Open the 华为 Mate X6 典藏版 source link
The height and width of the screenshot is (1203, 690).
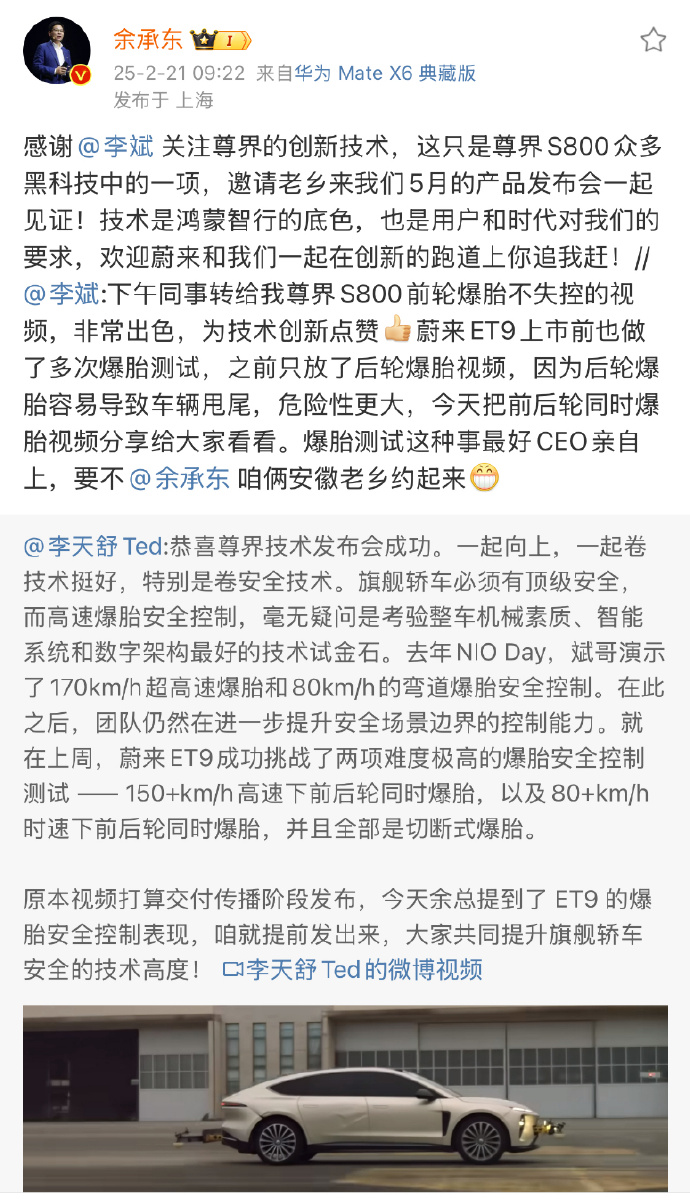384,73
